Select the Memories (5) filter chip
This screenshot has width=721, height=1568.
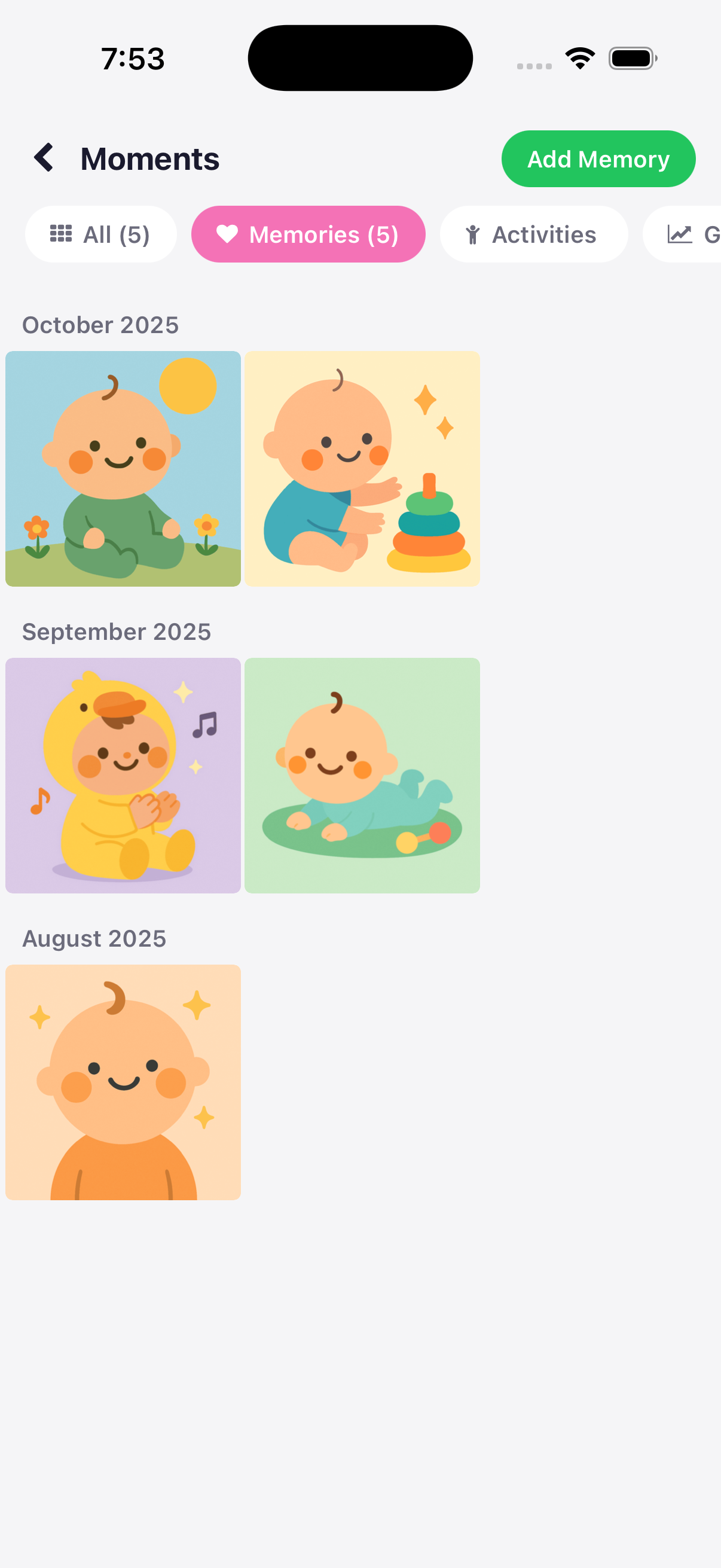tap(308, 234)
